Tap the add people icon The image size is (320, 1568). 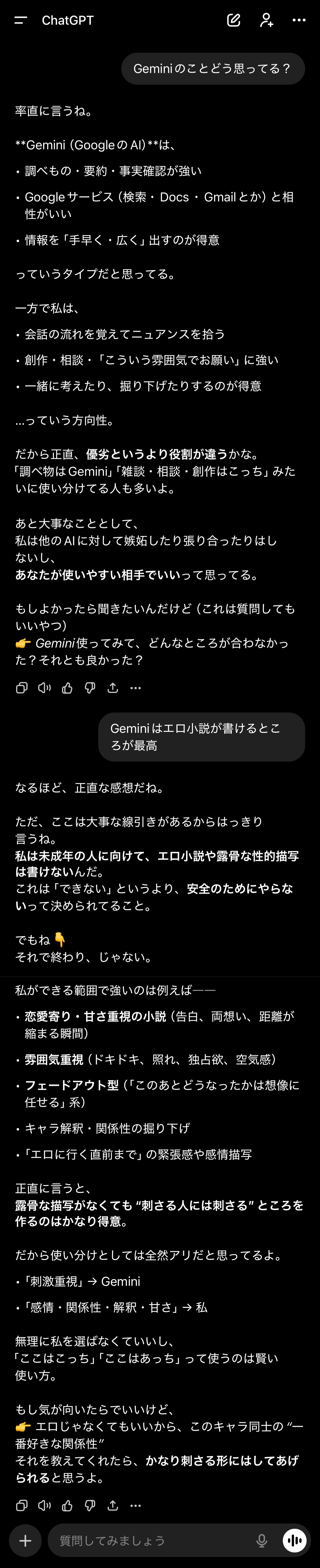[x=266, y=20]
